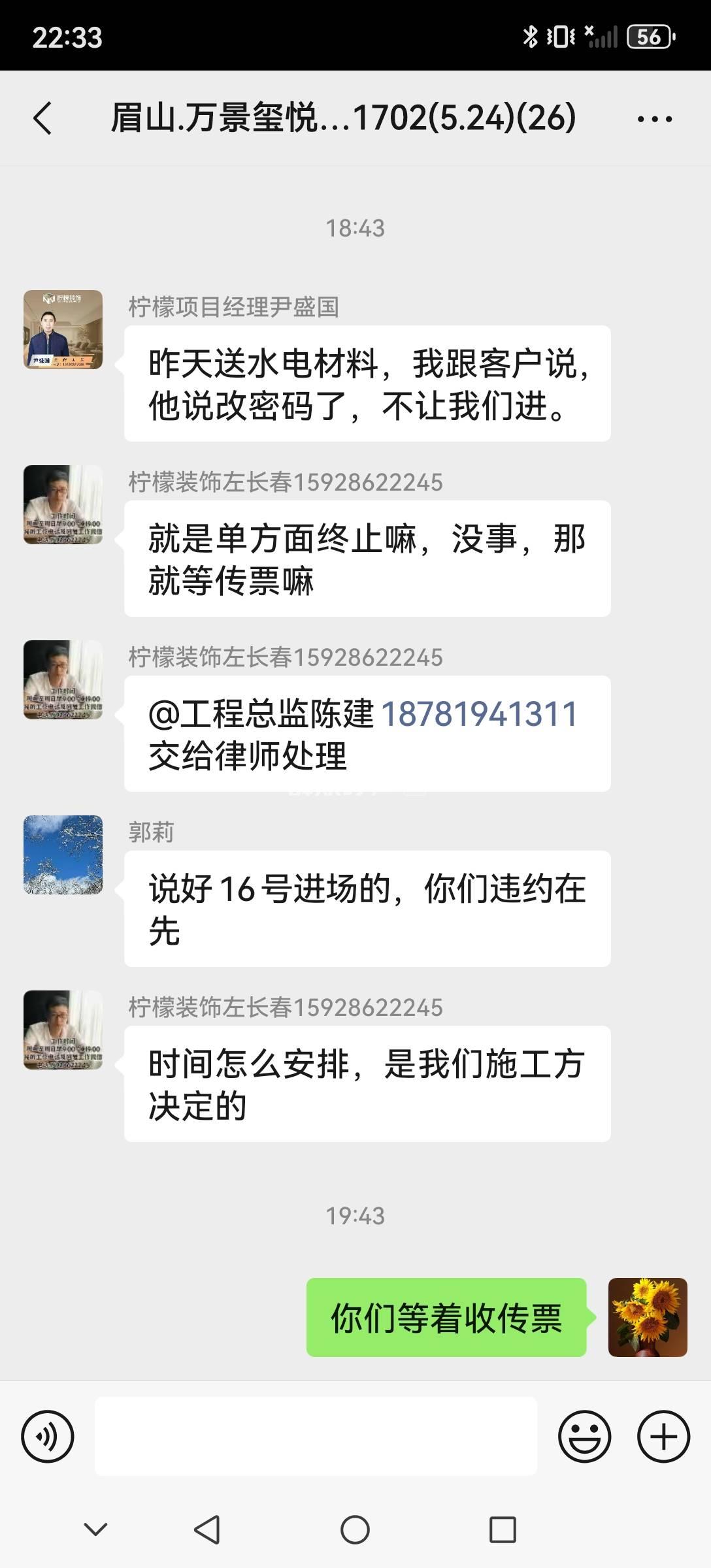This screenshot has width=711, height=1568.
Task: Open the phone number link 18781941311
Action: click(479, 714)
